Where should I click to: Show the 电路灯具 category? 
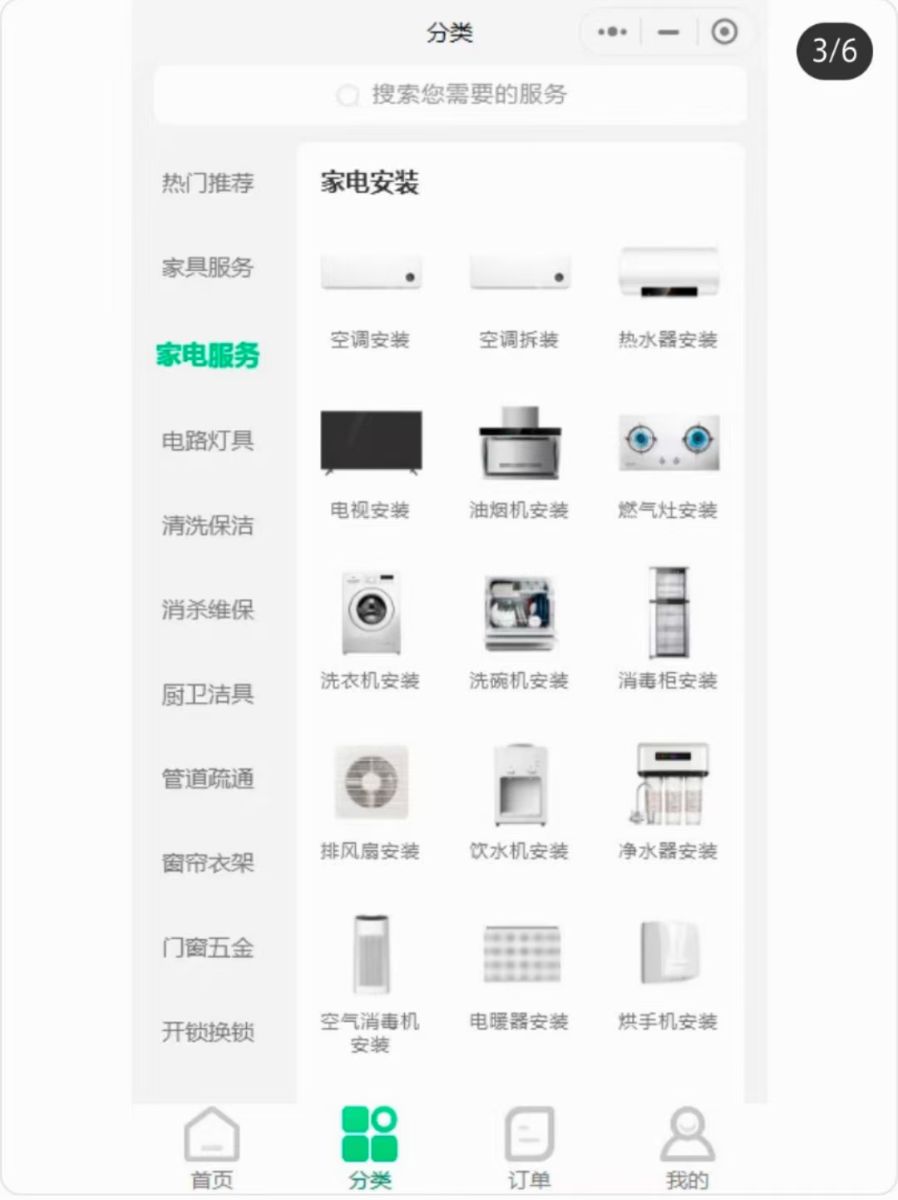point(208,440)
